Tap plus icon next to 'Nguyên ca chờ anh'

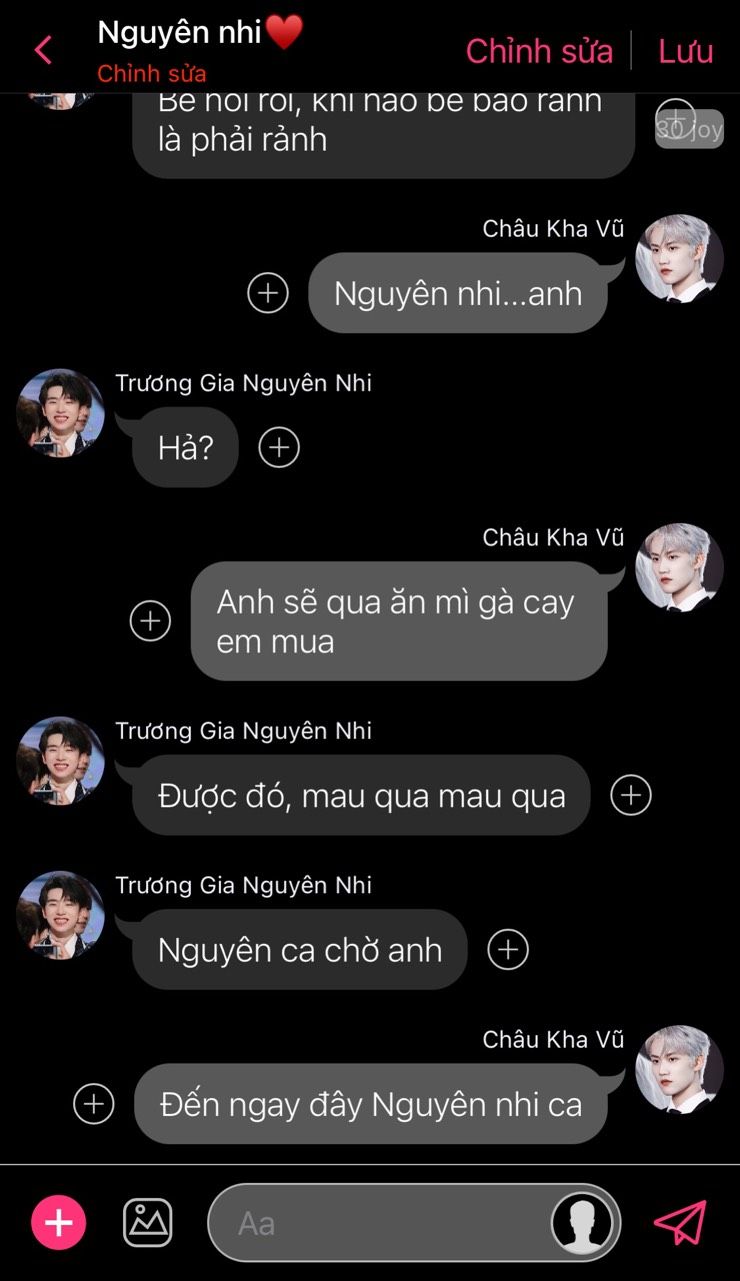coord(508,949)
